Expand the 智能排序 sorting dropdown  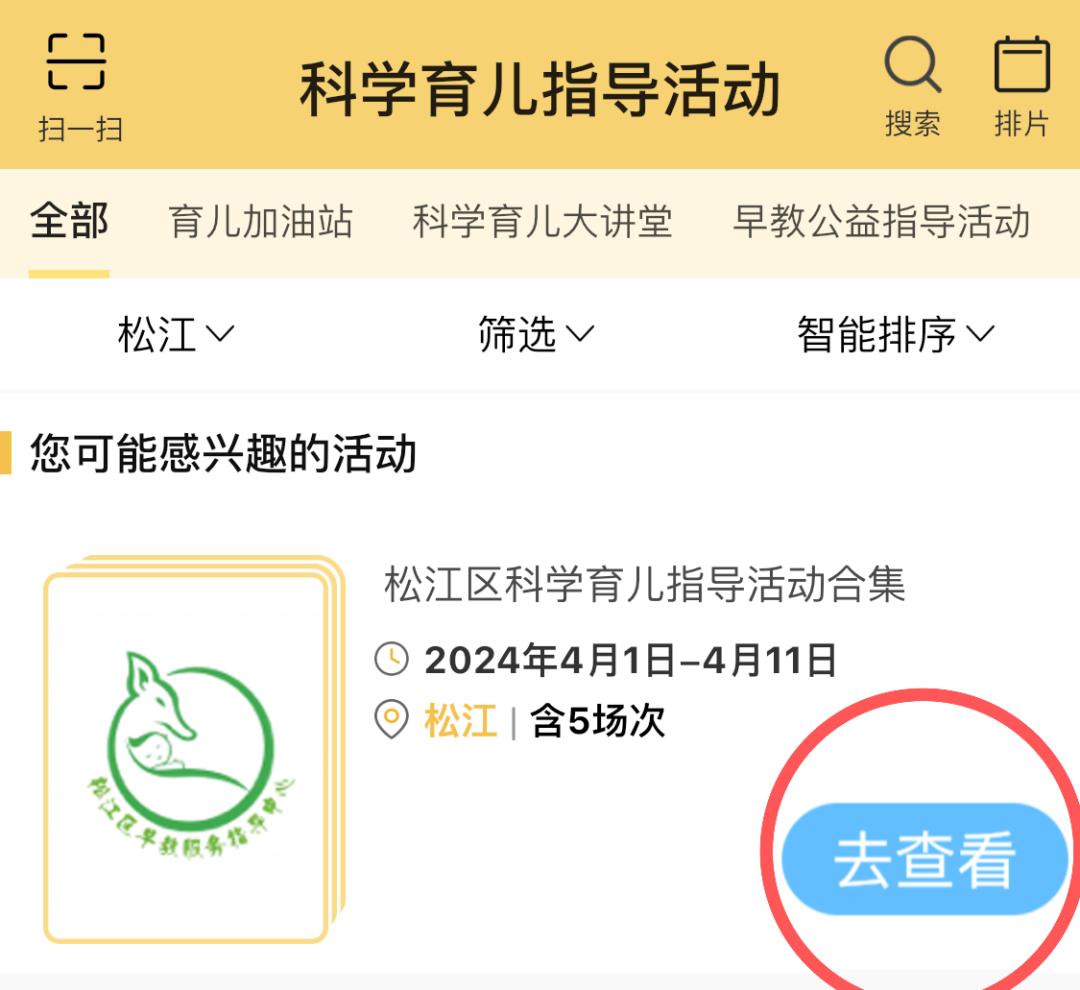(x=895, y=335)
